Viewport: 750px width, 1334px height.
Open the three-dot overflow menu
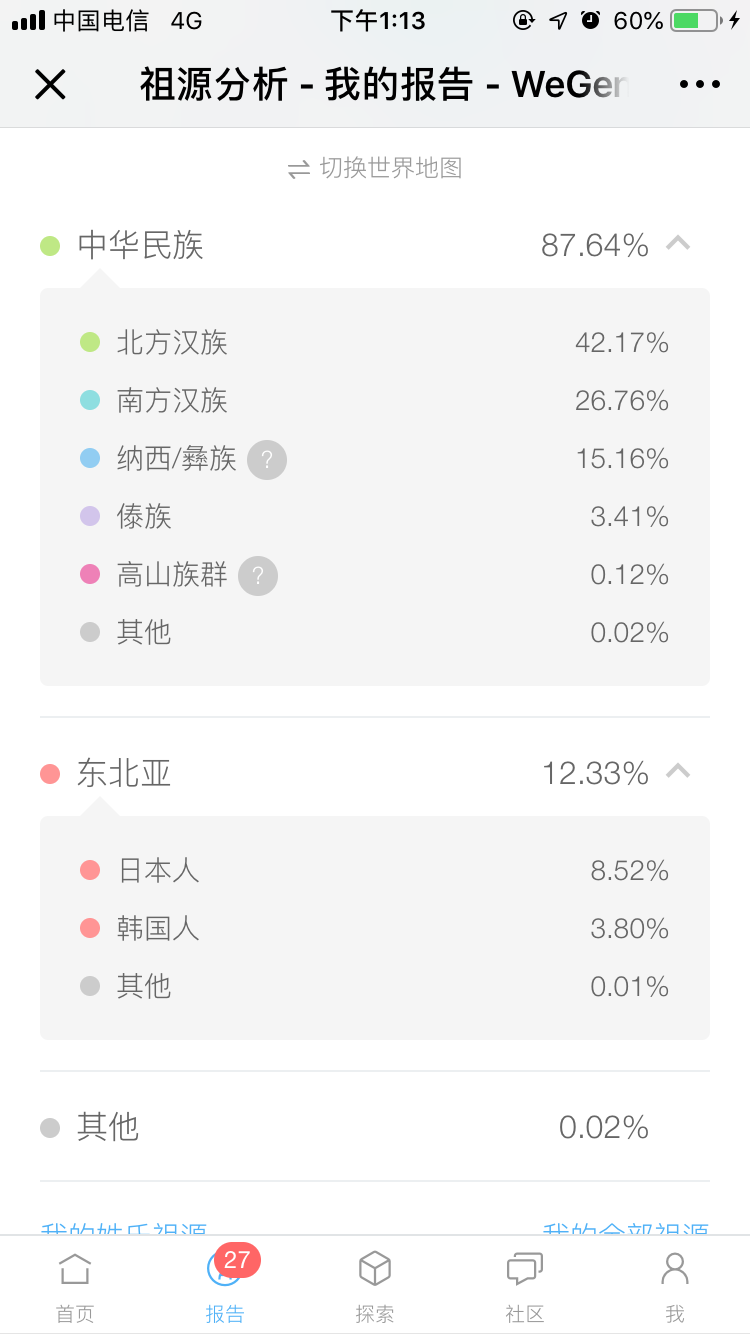700,85
